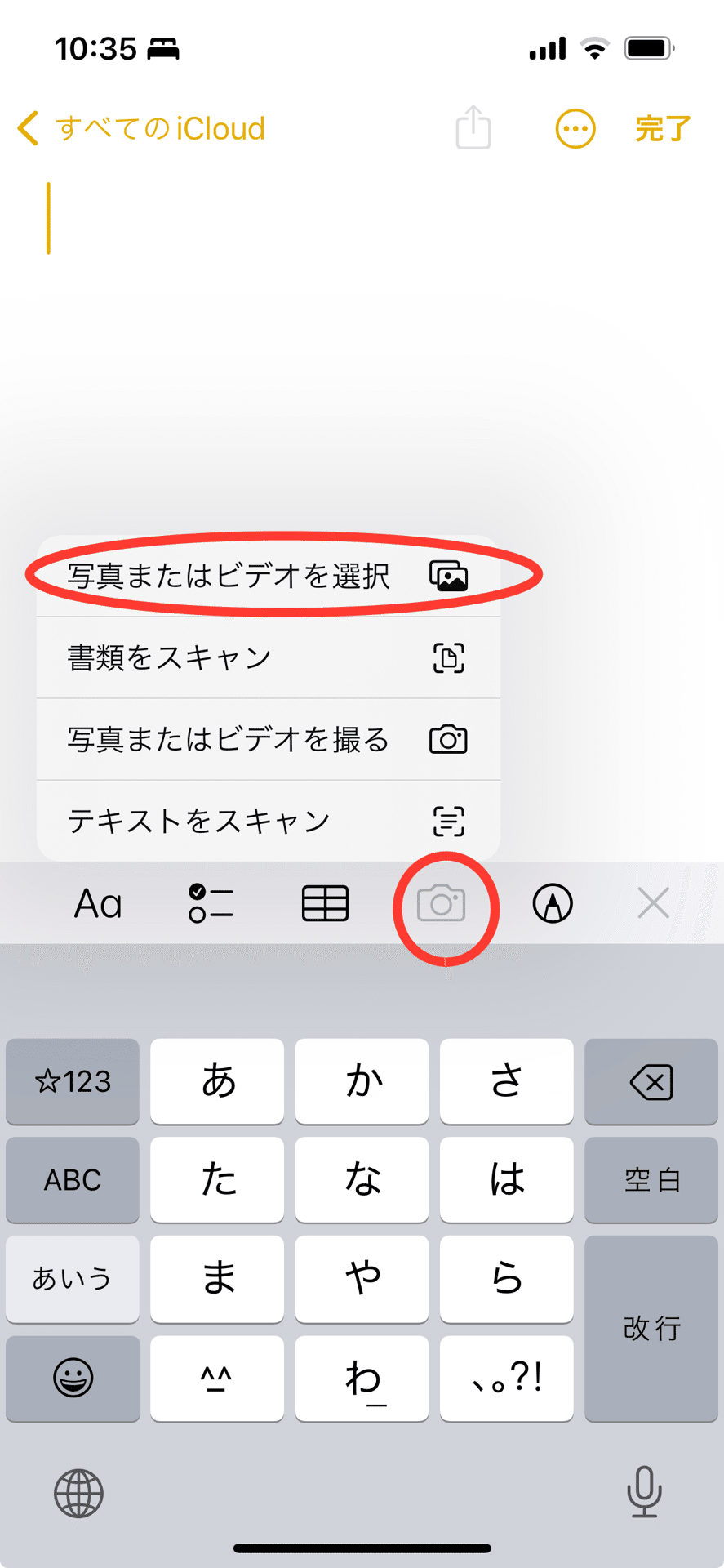Screen dimensions: 724x1568
Task: Insert a table
Action: [x=326, y=904]
